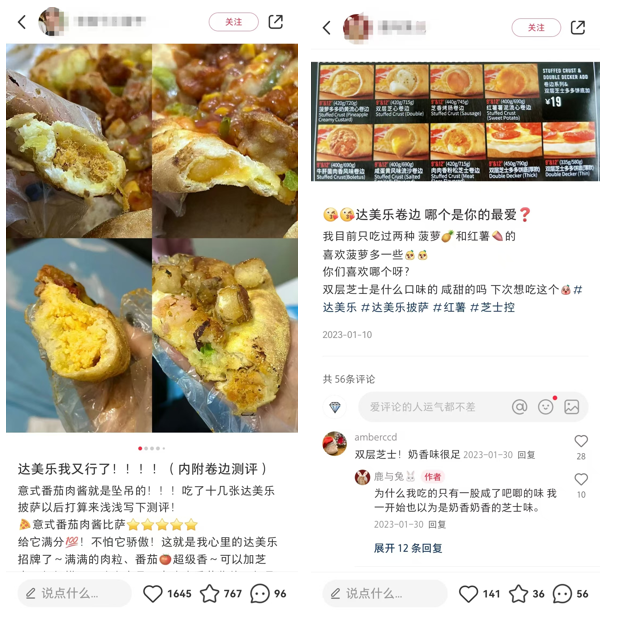Open amberccd's profile avatar
Viewport: 617px width, 625px height.
coord(335,443)
